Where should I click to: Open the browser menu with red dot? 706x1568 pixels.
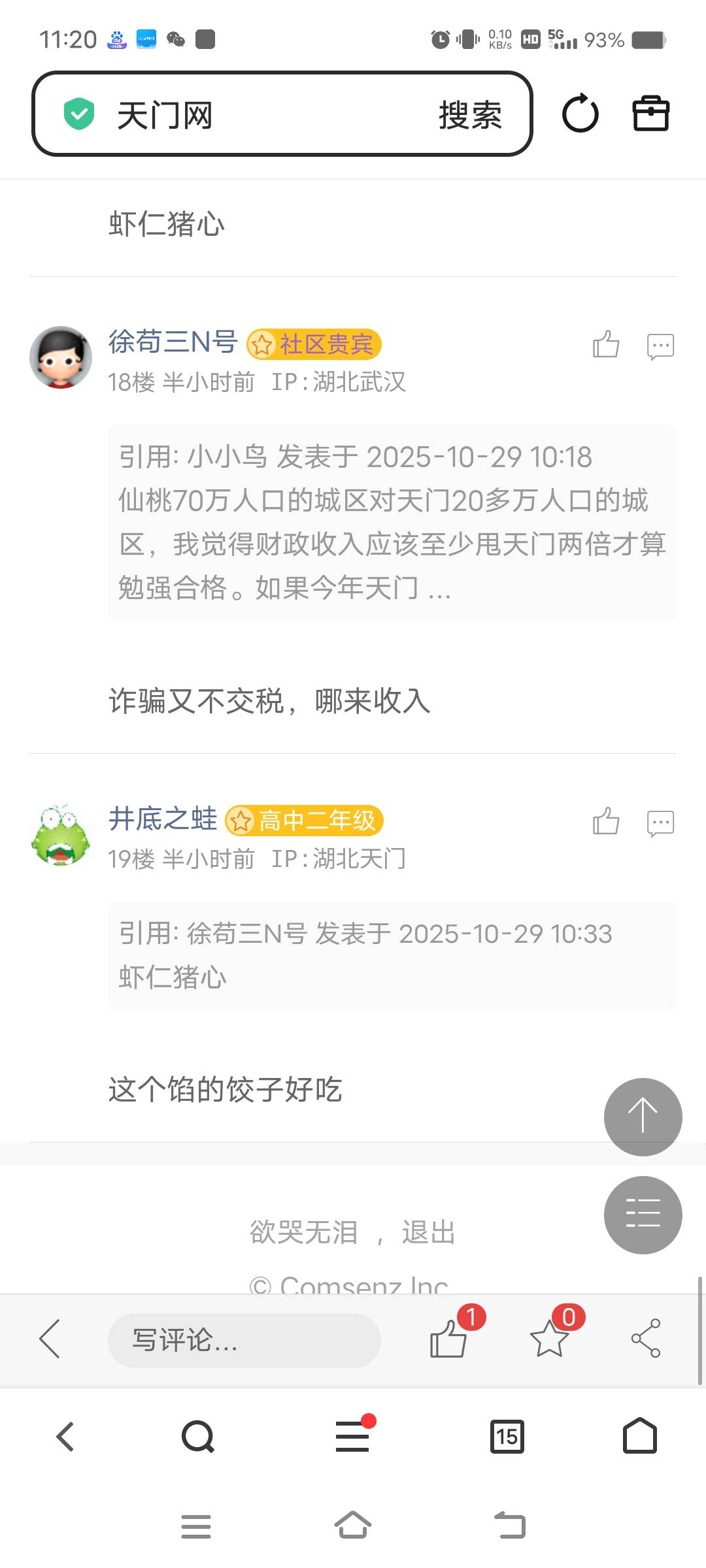pos(353,1436)
